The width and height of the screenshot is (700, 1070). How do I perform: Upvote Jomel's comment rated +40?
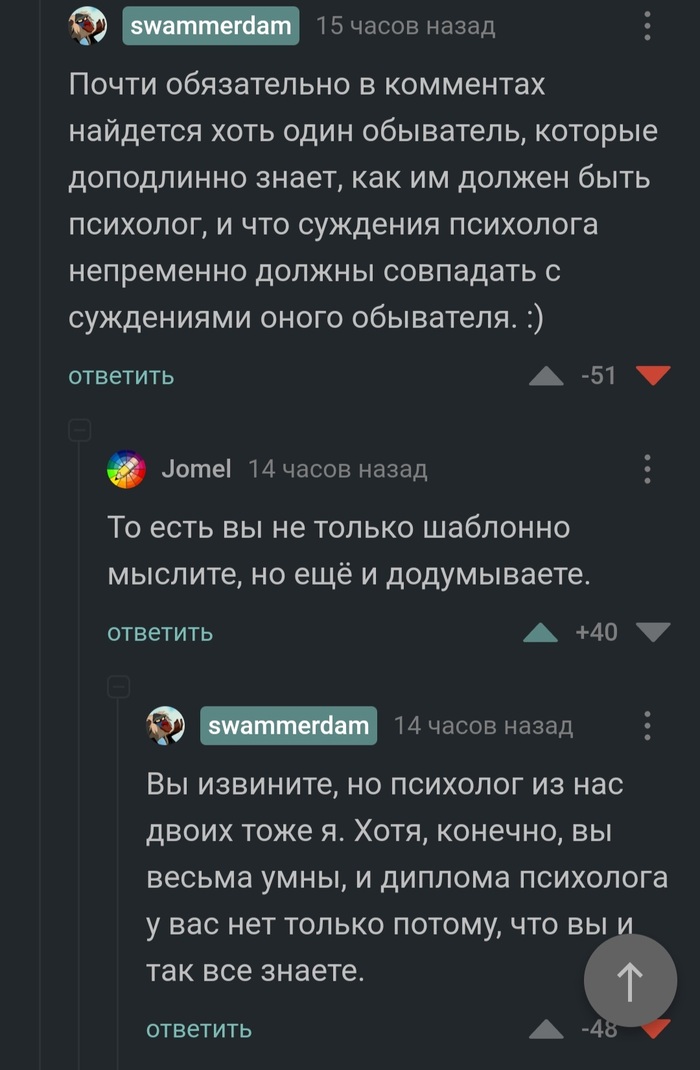click(x=541, y=632)
